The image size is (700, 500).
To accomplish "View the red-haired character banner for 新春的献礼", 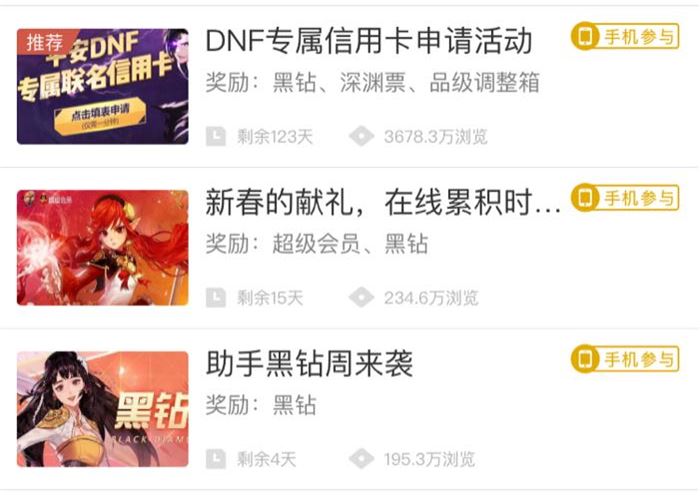I will pos(103,248).
